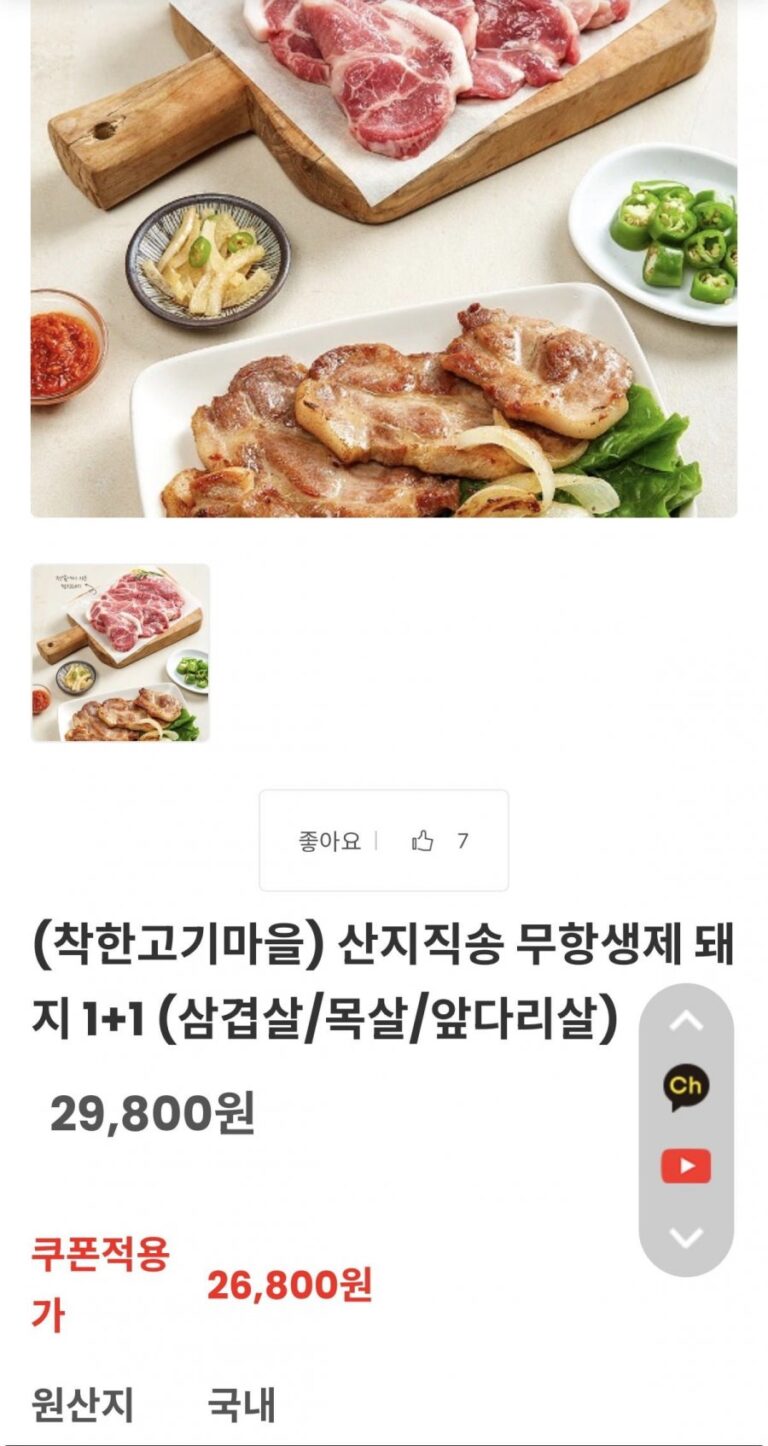The image size is (768, 1446).
Task: Open the YouTube channel icon
Action: pyautogui.click(x=686, y=1166)
